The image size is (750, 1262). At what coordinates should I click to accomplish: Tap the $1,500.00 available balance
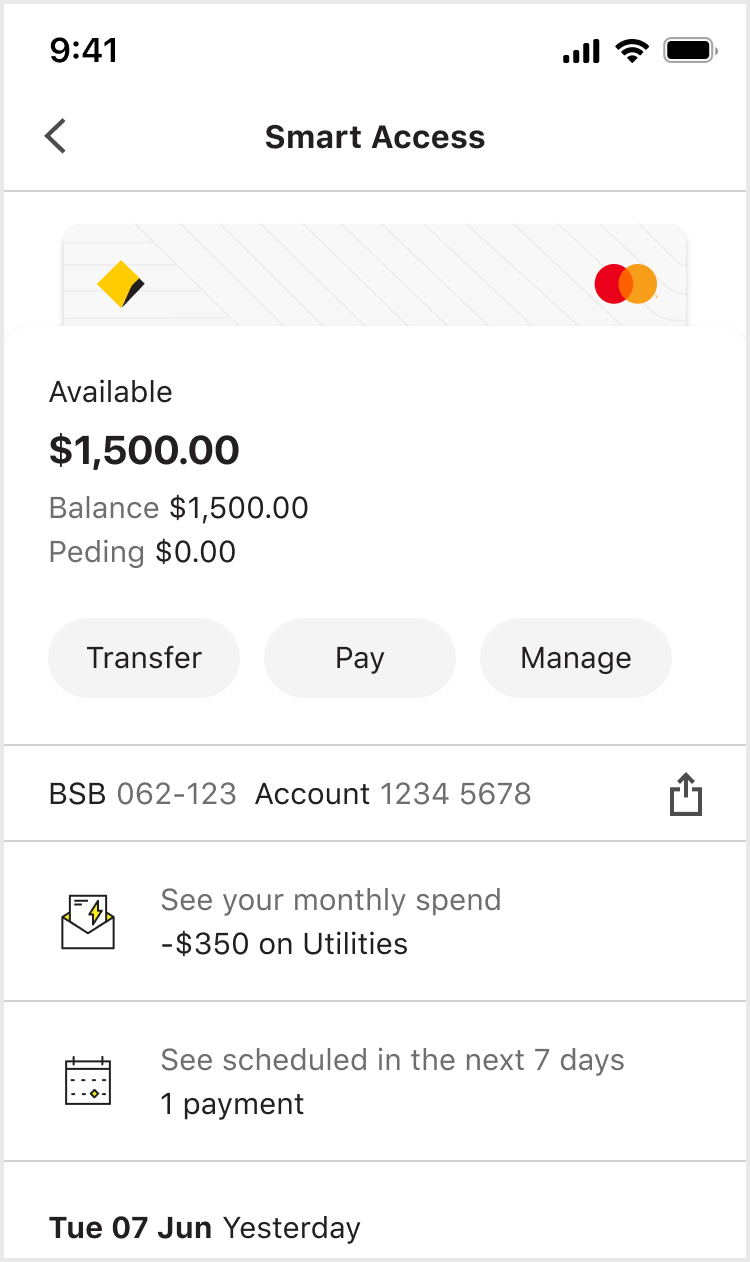144,450
